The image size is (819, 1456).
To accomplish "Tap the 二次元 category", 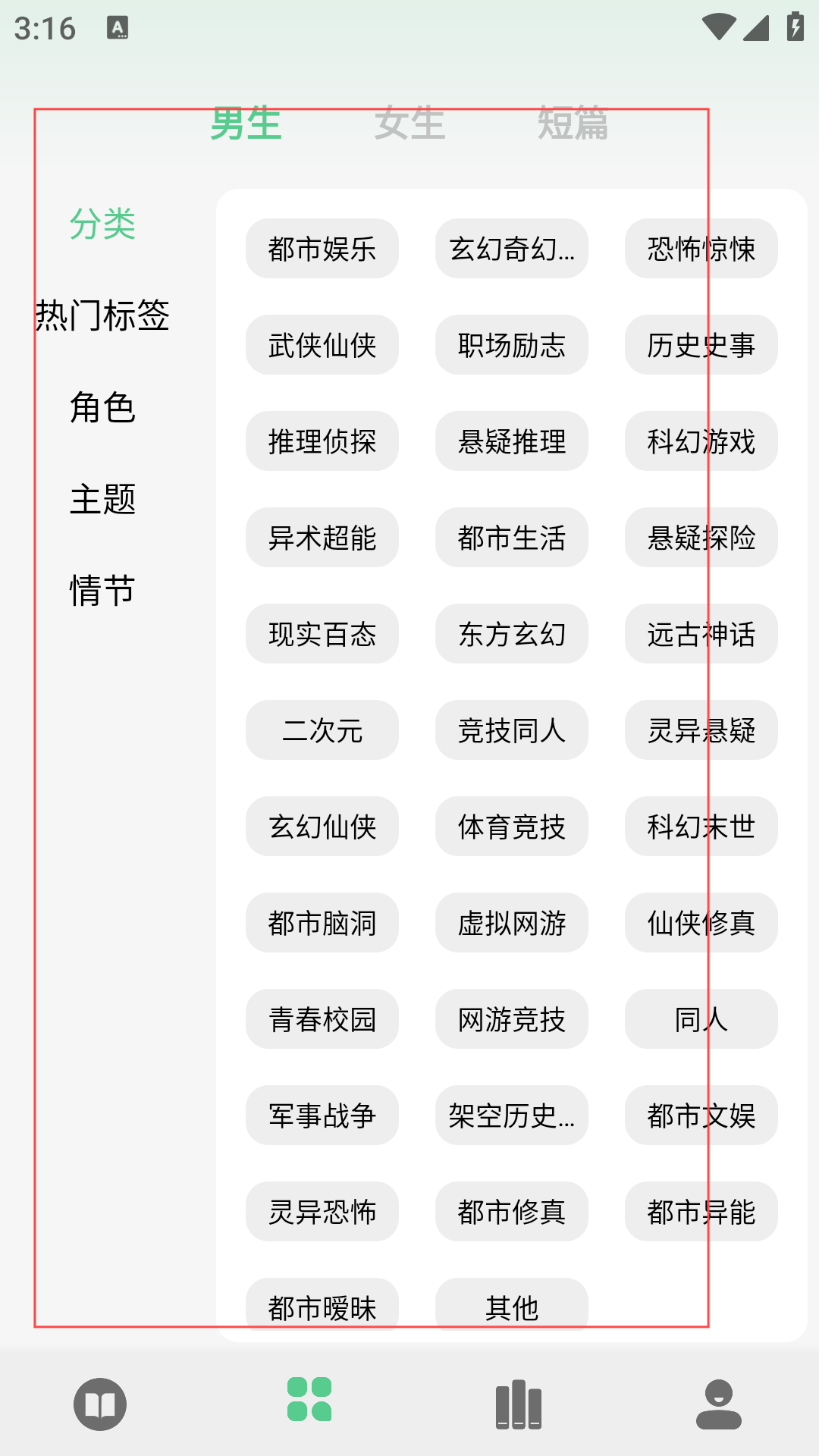I will (x=322, y=730).
